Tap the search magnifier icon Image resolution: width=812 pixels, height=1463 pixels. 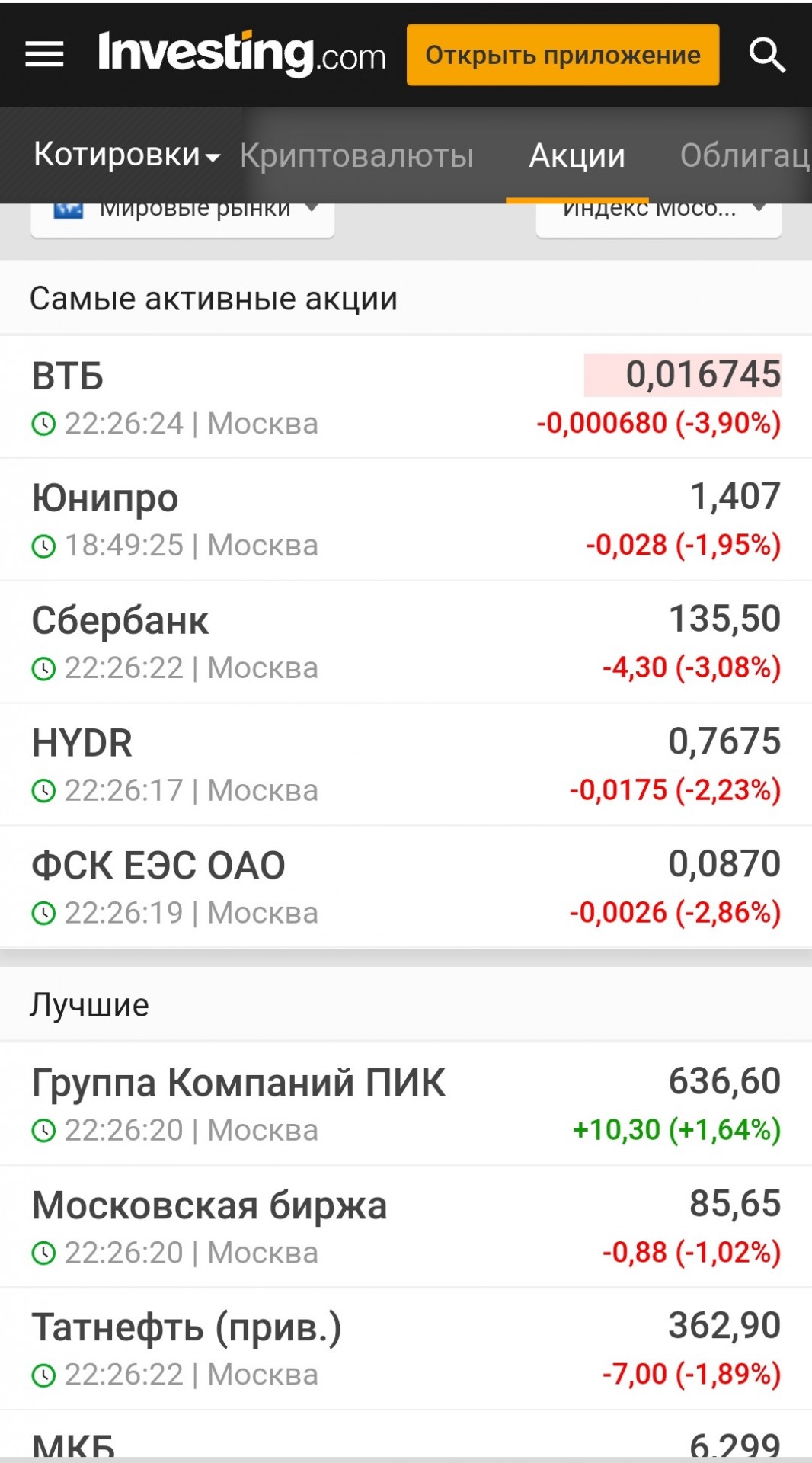(766, 55)
